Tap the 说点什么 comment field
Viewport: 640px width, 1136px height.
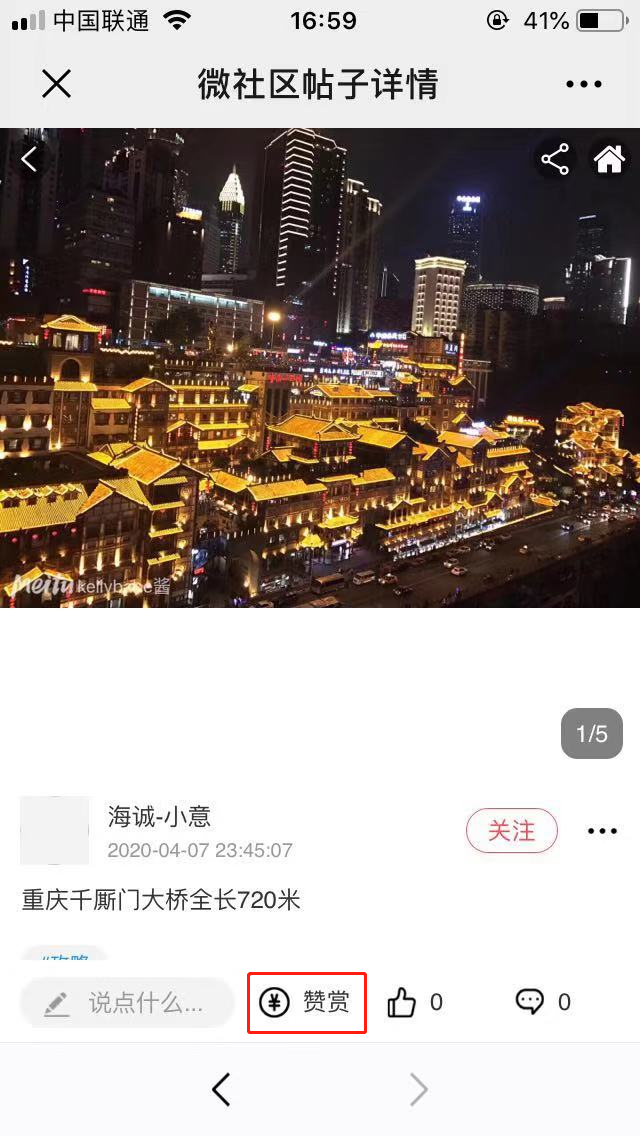tap(127, 1002)
